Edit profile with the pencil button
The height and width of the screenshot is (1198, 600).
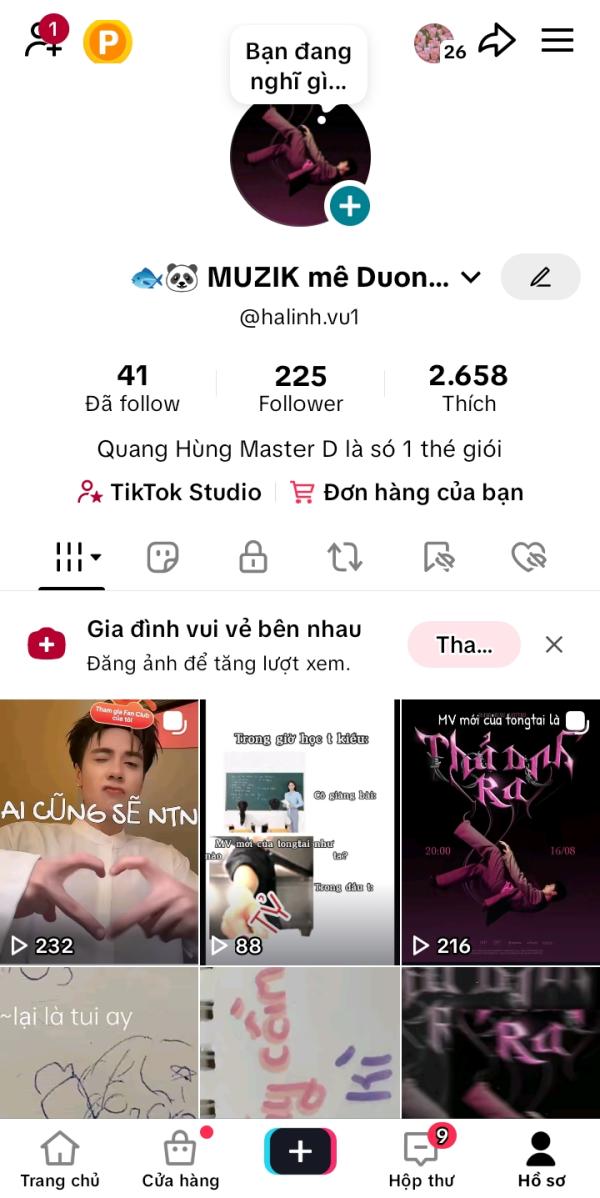[x=540, y=277]
